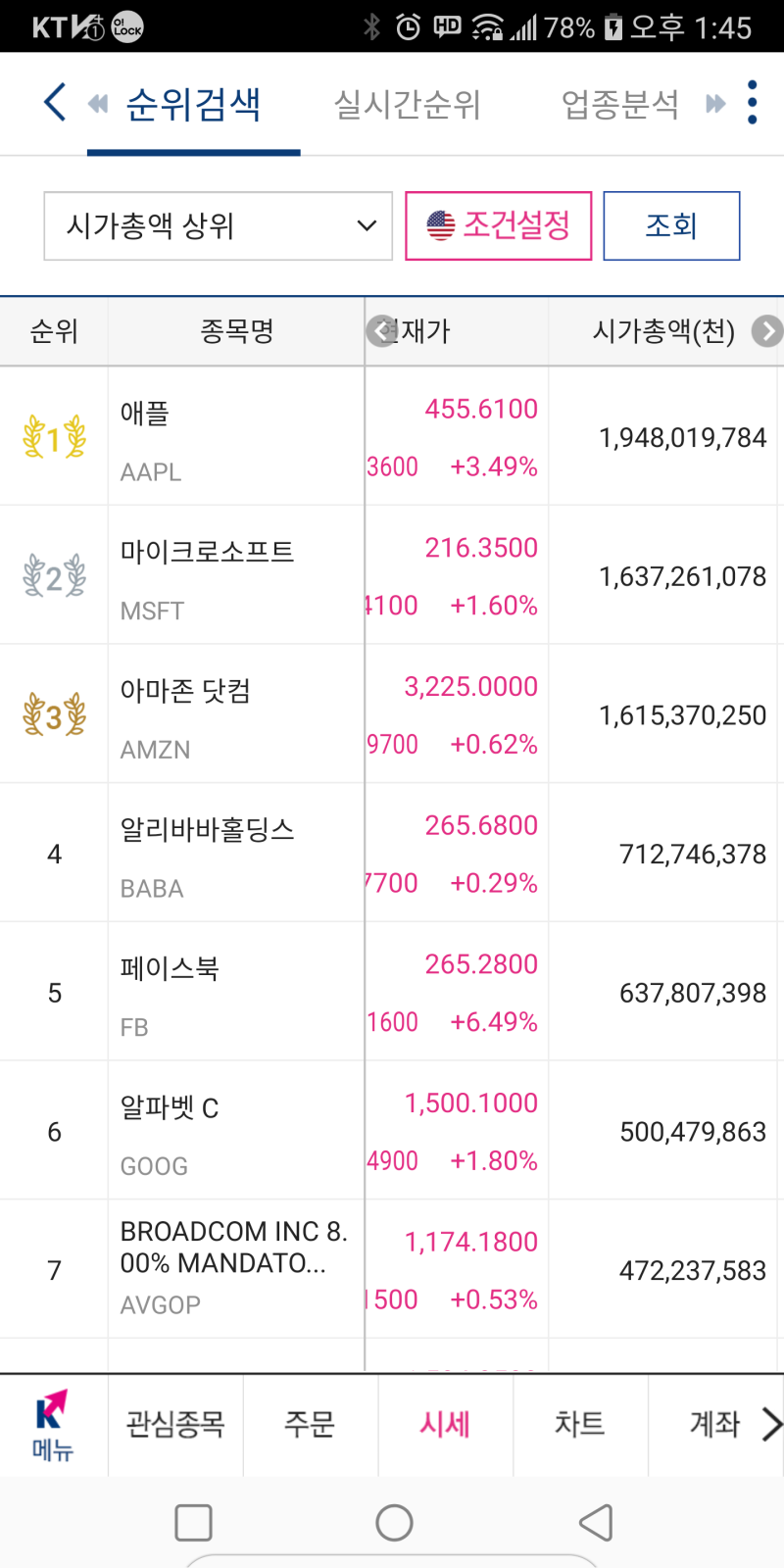
Task: Tap the right arrow on the 시가총액 column header
Action: [x=767, y=331]
